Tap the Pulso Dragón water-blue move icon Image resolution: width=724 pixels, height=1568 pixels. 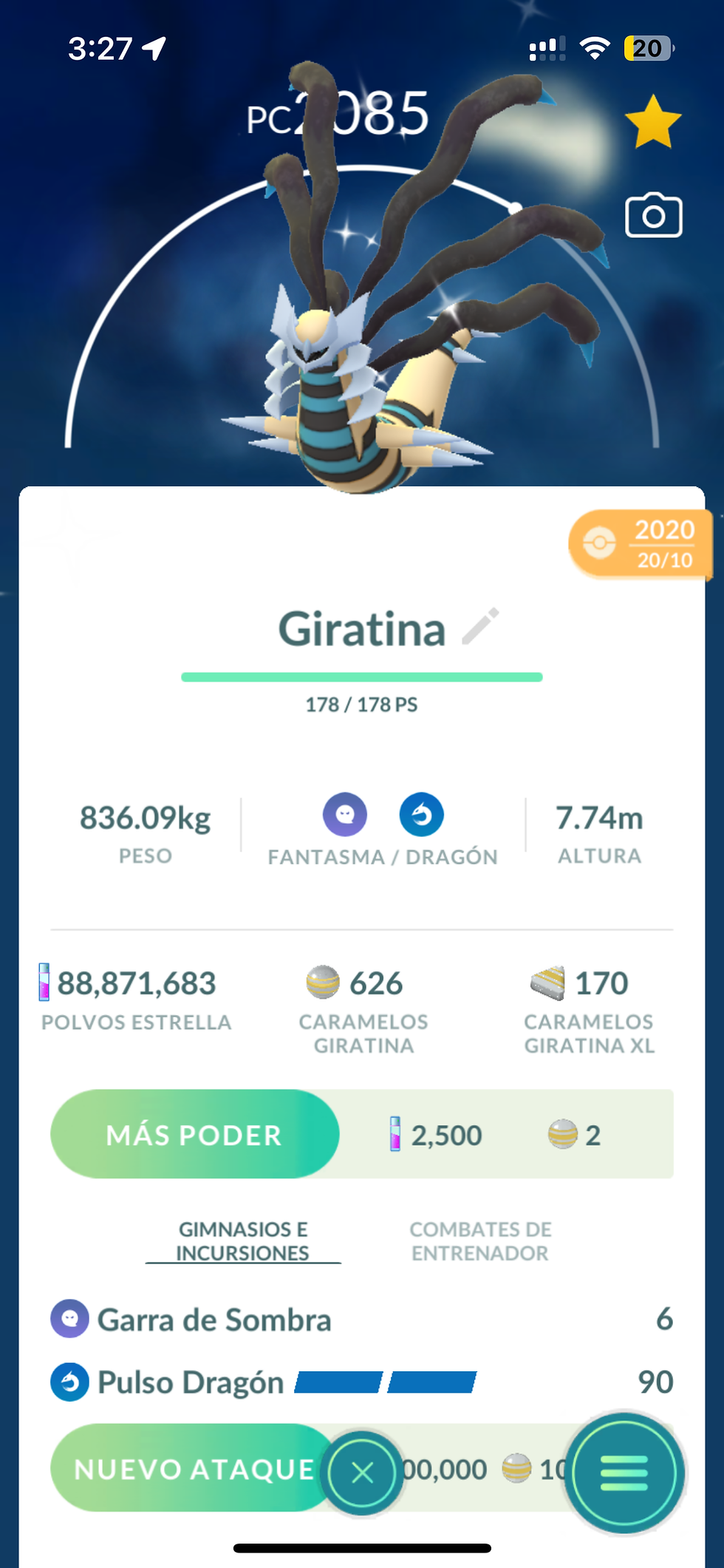click(69, 1381)
